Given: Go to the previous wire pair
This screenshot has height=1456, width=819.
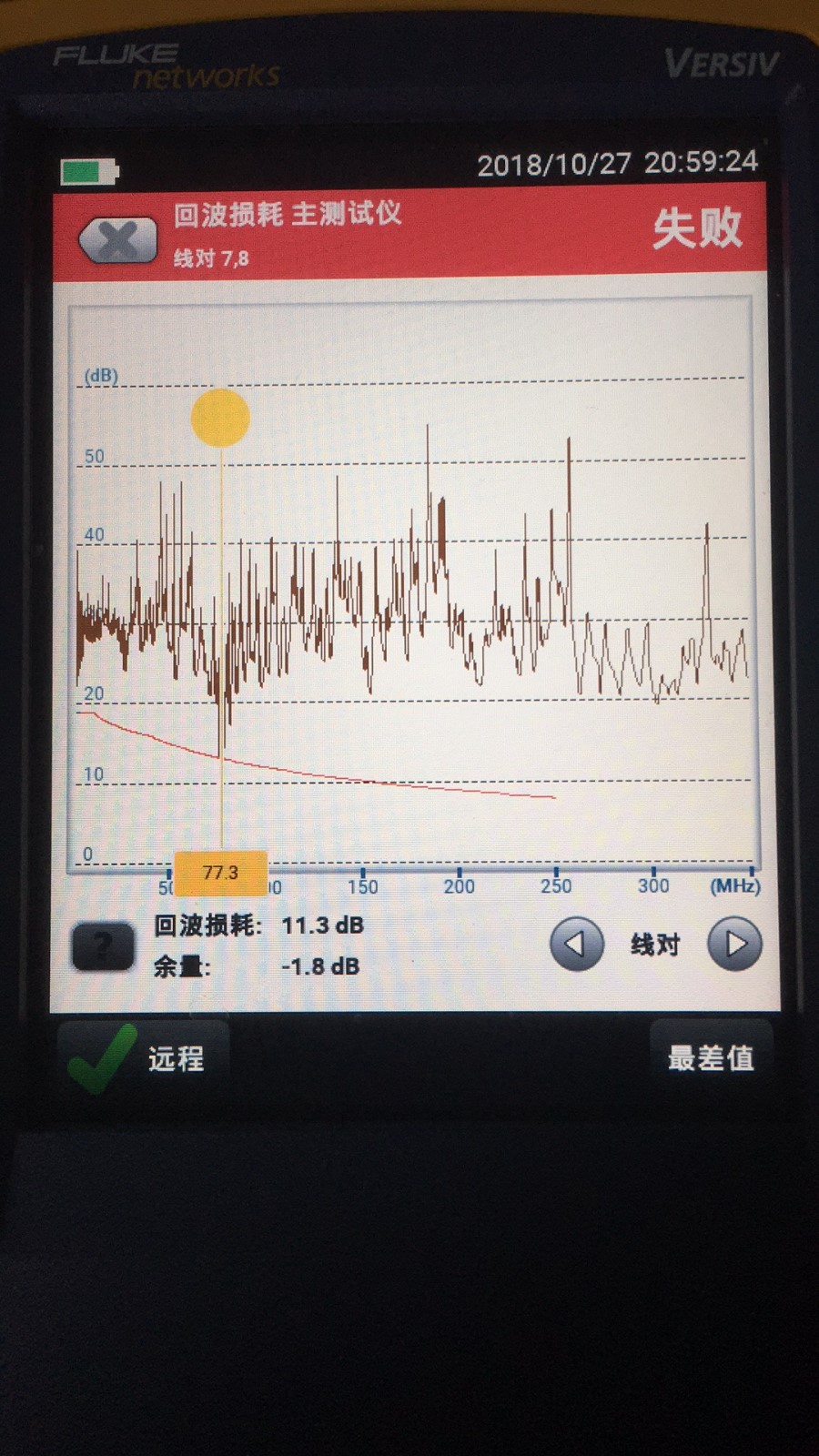Looking at the screenshot, I should (577, 944).
